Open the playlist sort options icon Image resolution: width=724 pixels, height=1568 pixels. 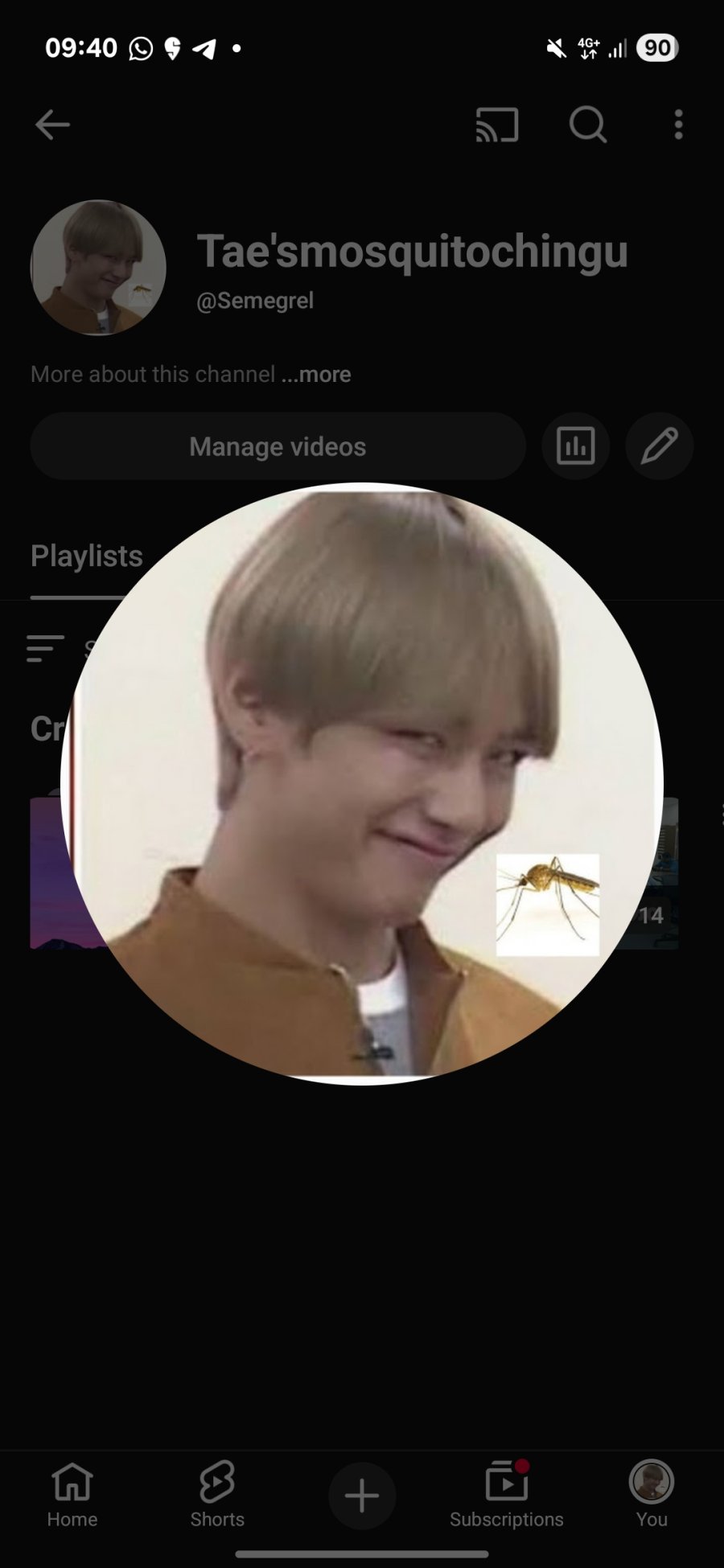coord(45,648)
